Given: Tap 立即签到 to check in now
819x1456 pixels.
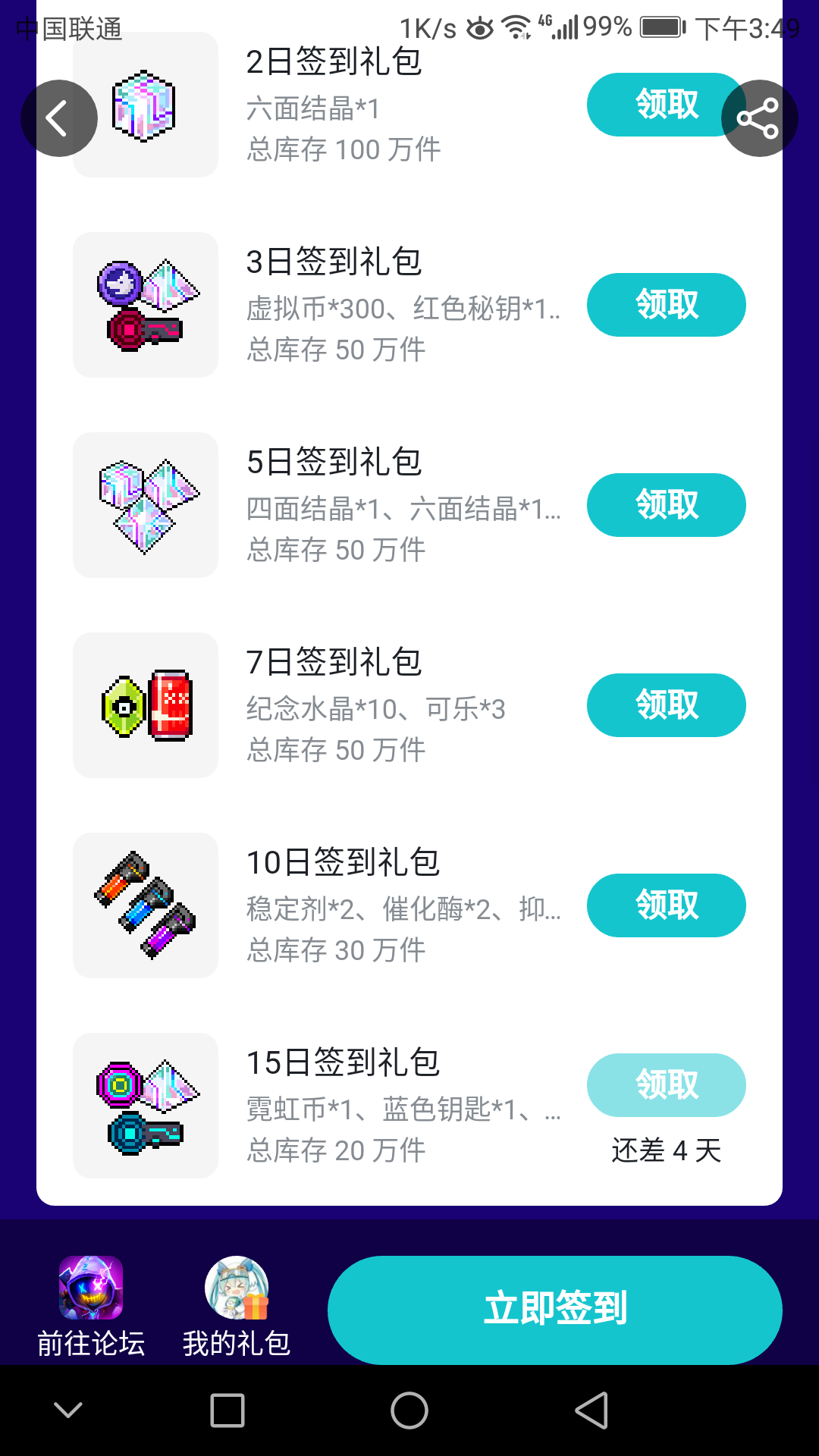Looking at the screenshot, I should 554,1310.
